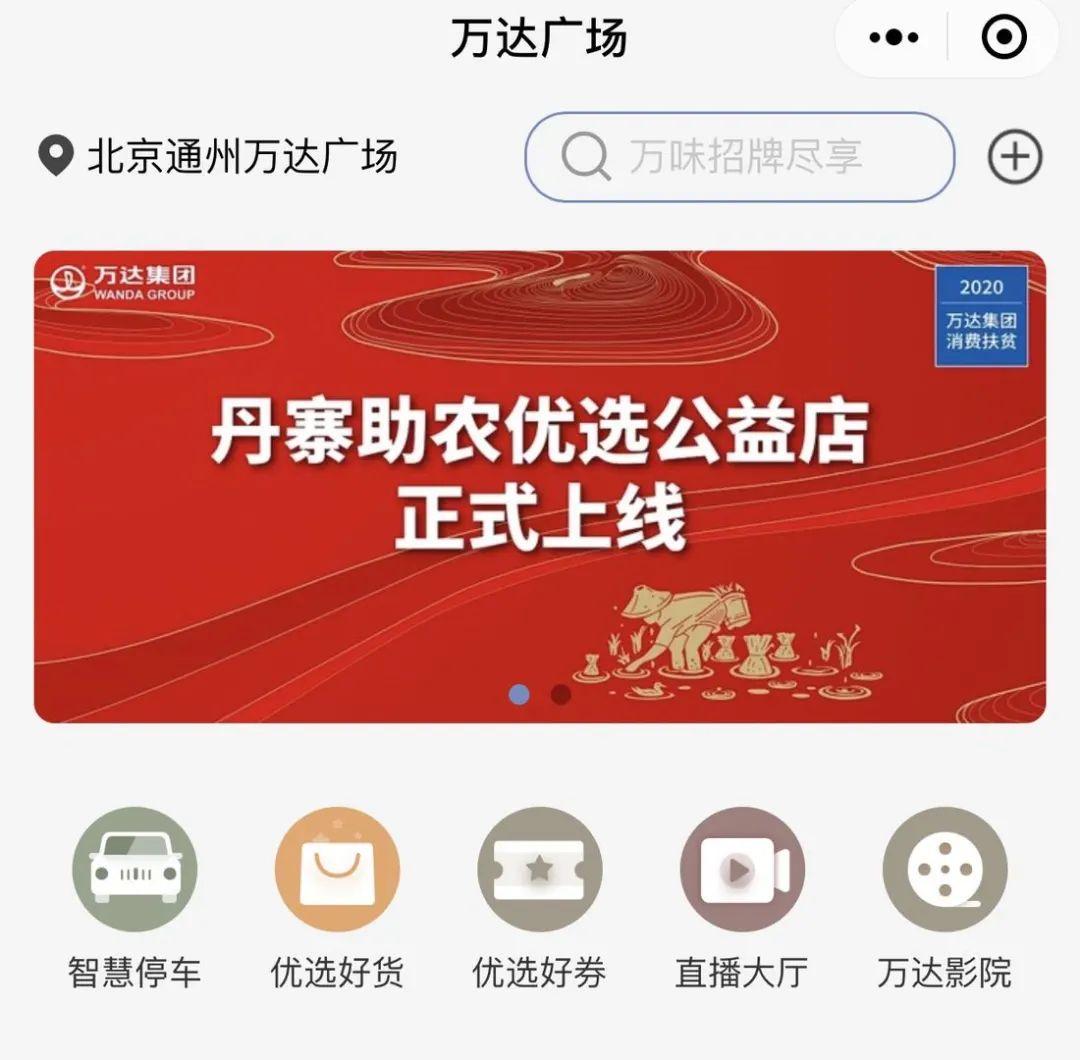This screenshot has height=1060, width=1080.
Task: Close the mini program with the circle button
Action: coord(1004,38)
